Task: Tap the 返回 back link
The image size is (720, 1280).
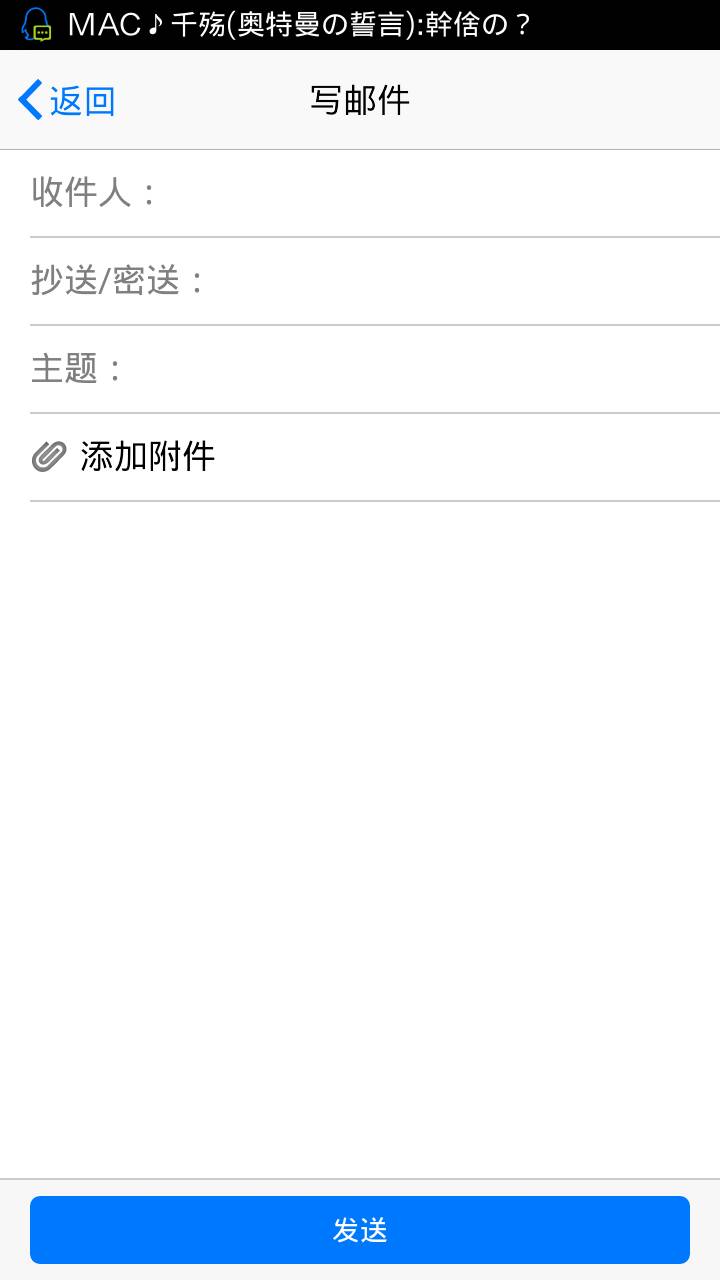Action: 80,99
